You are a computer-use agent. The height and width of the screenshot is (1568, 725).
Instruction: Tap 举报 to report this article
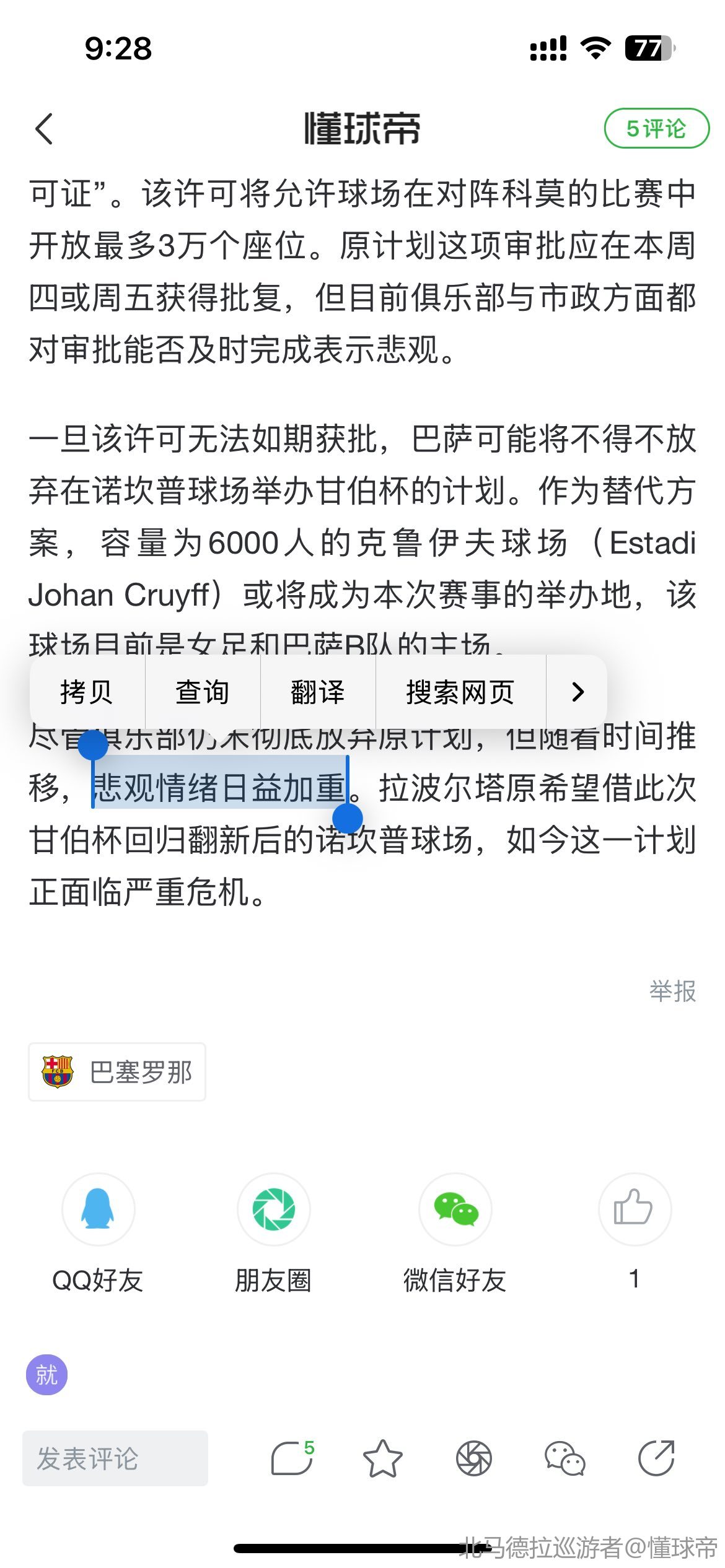point(672,991)
